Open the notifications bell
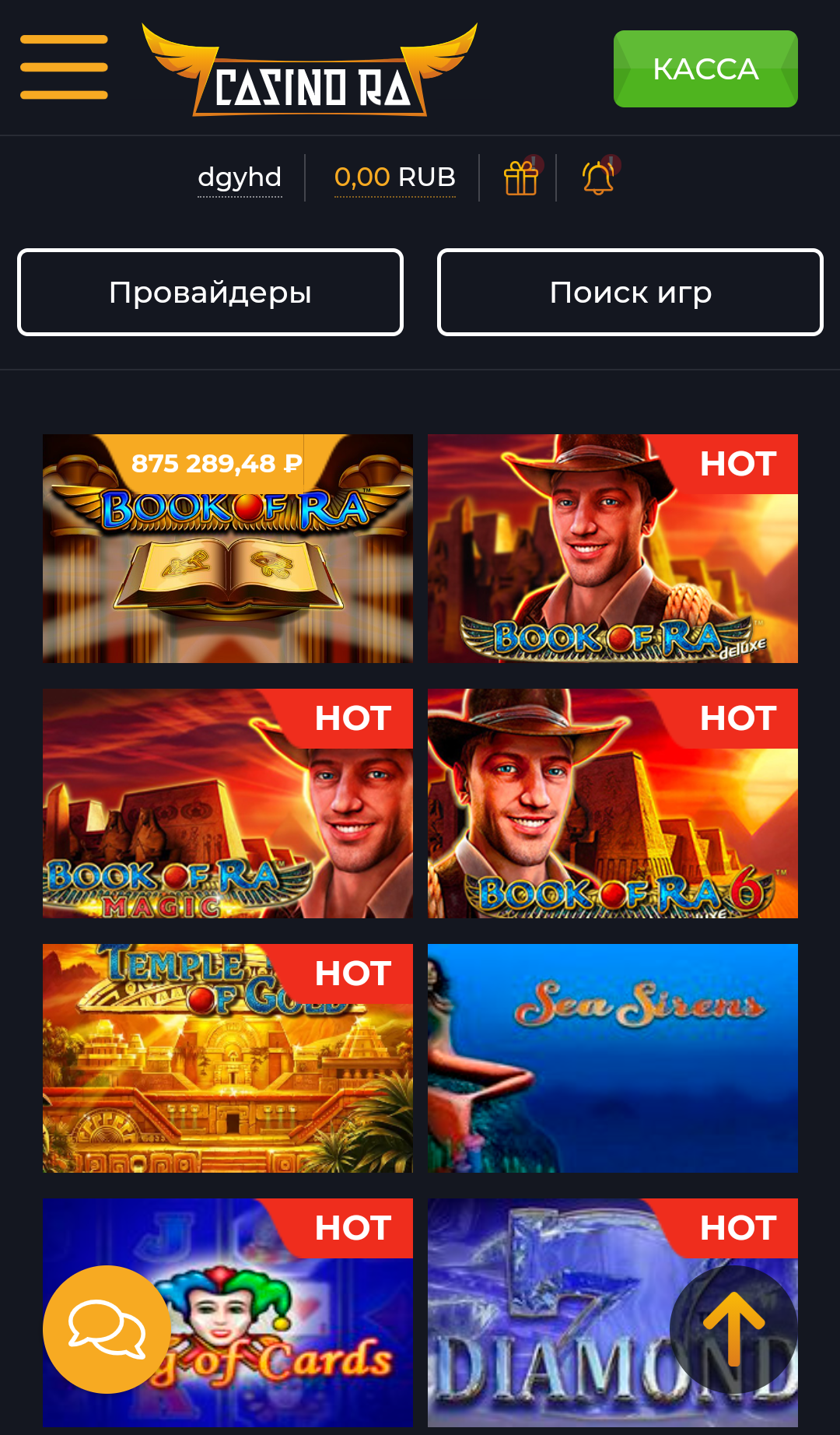 pyautogui.click(x=598, y=178)
